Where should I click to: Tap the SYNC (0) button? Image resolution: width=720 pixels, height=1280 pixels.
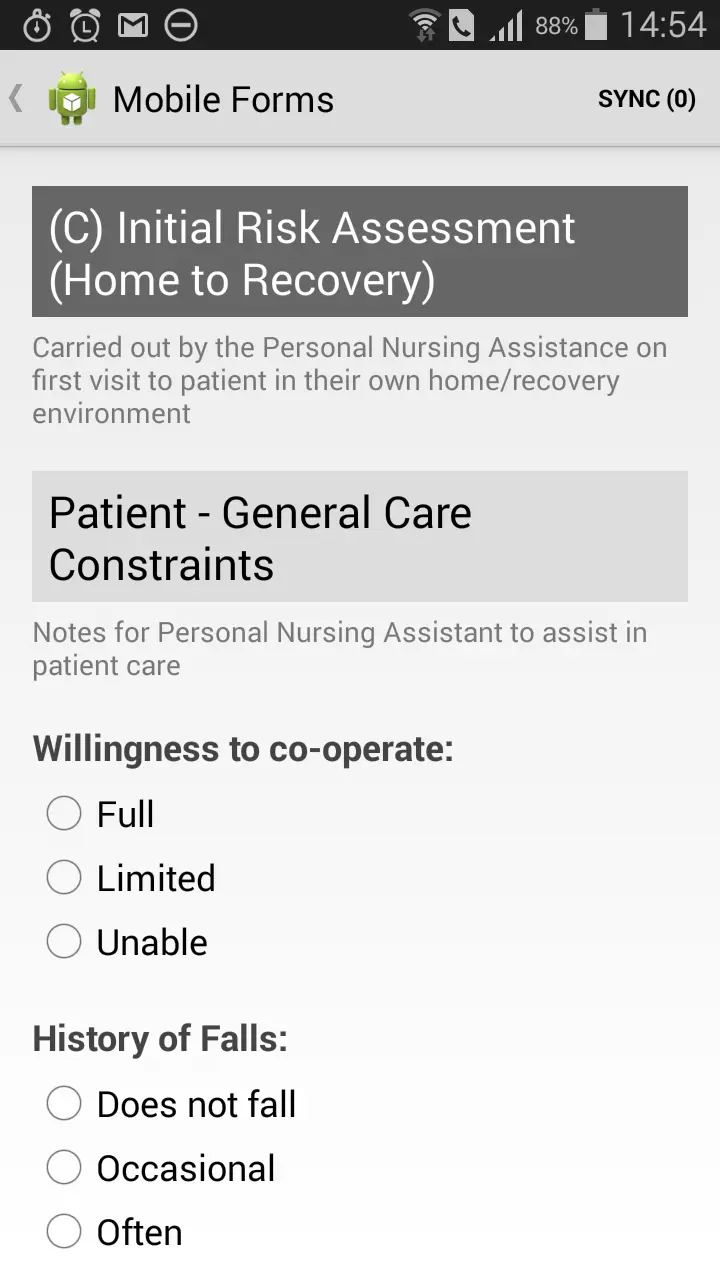[x=647, y=98]
